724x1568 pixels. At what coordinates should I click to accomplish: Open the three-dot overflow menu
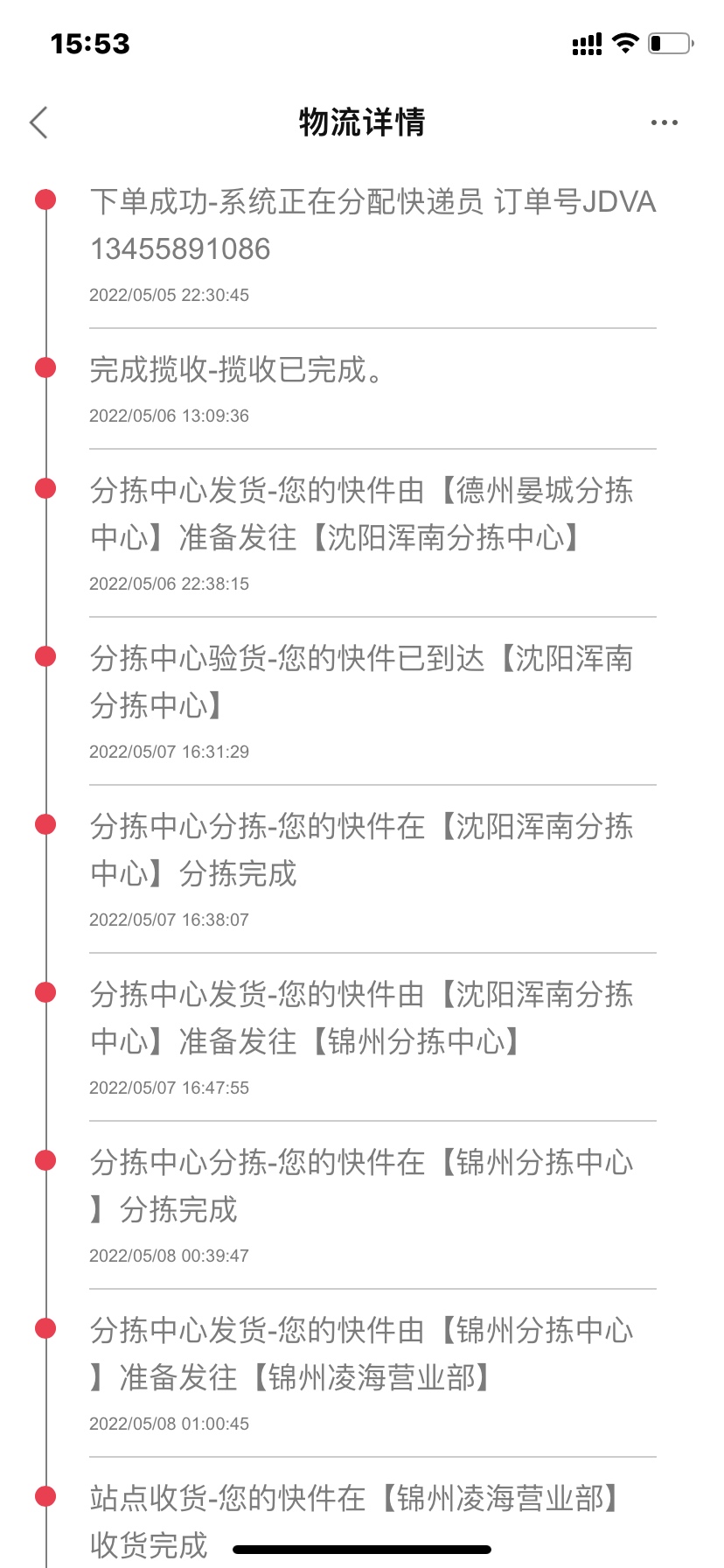664,122
